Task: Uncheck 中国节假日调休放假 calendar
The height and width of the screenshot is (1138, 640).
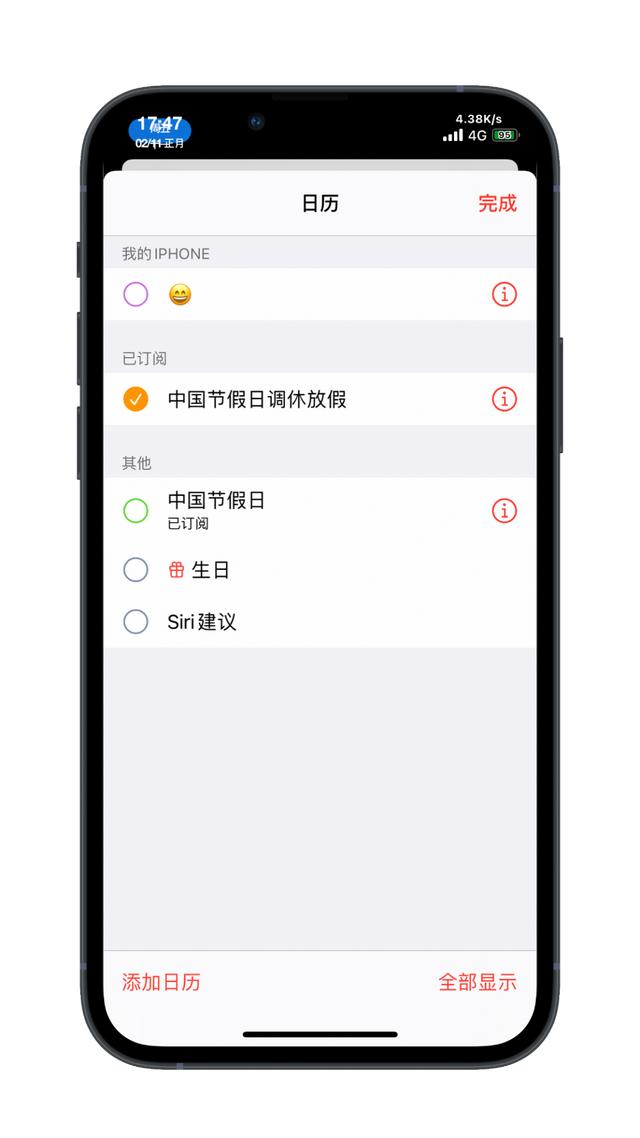Action: [136, 399]
